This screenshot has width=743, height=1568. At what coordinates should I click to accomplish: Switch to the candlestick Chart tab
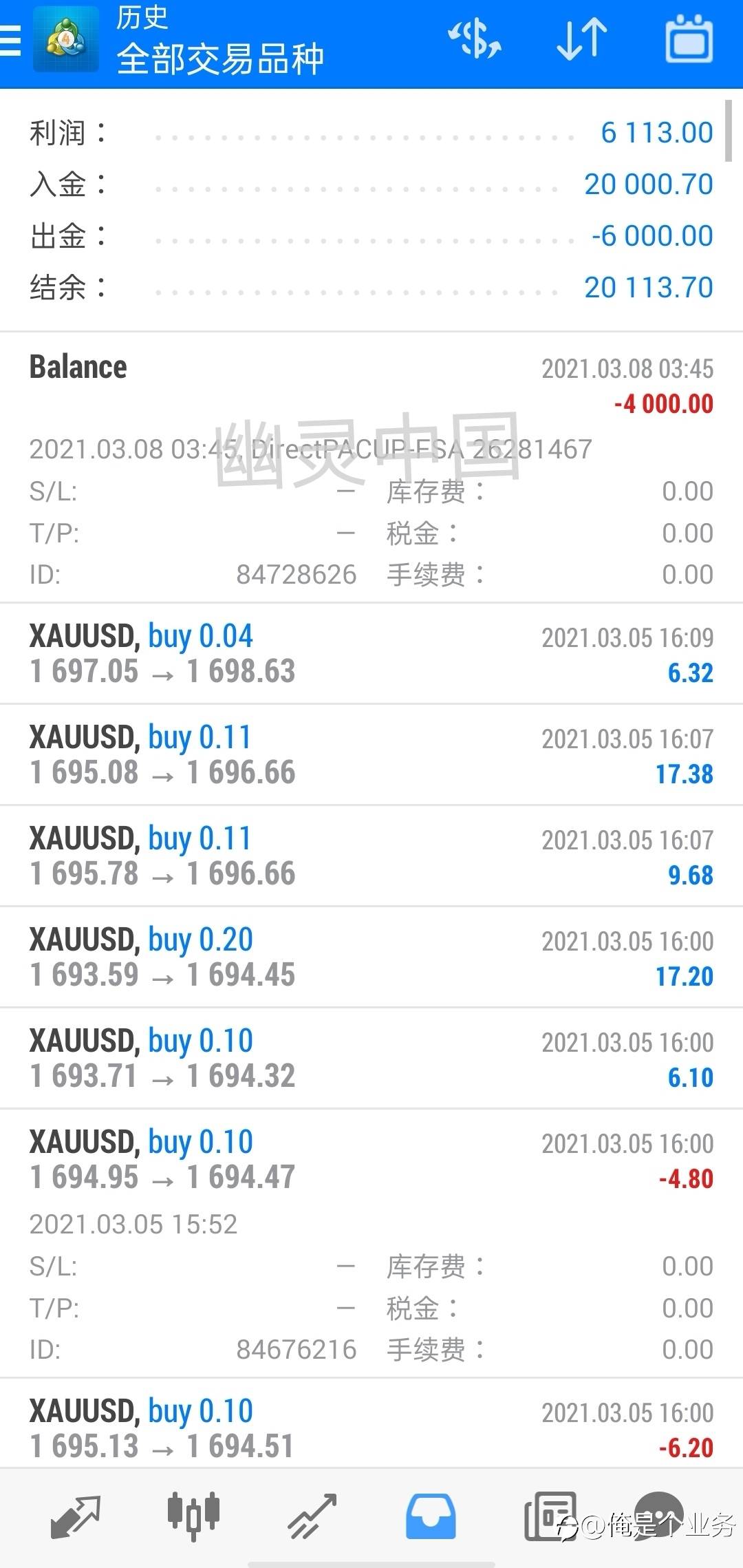click(x=193, y=1516)
